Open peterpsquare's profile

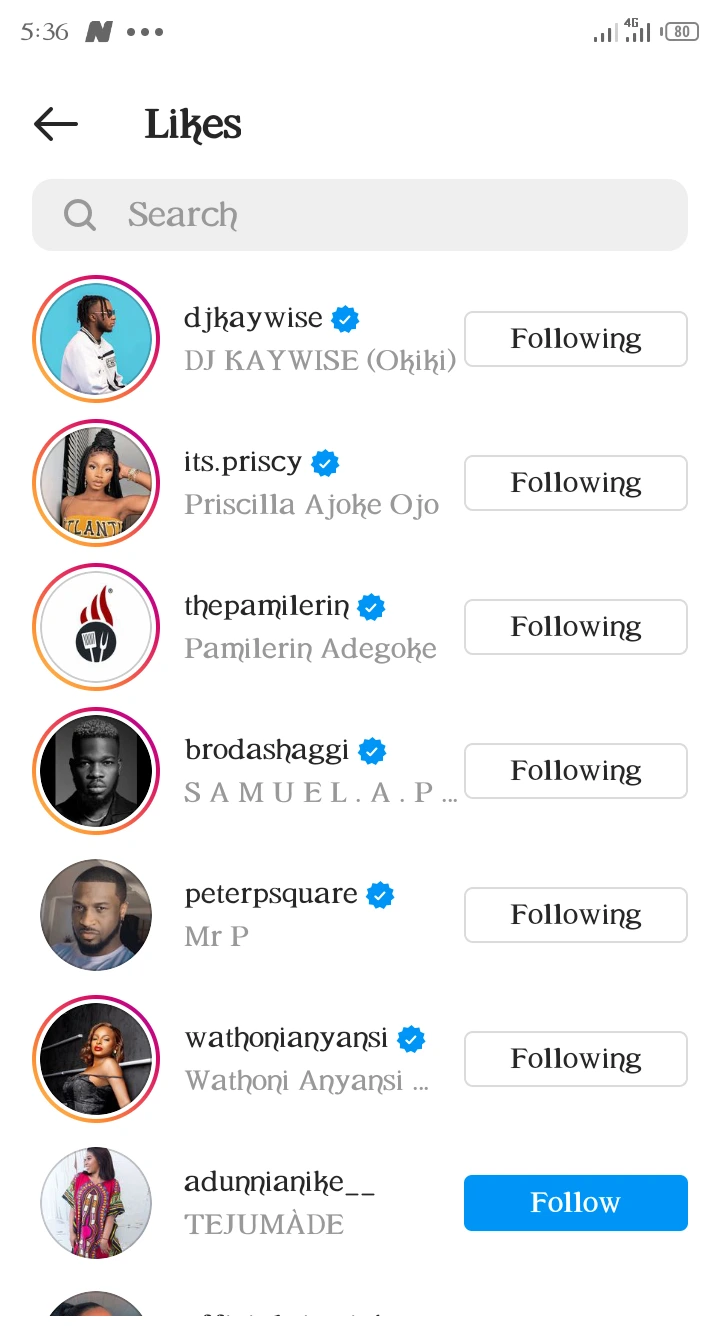[x=271, y=895]
